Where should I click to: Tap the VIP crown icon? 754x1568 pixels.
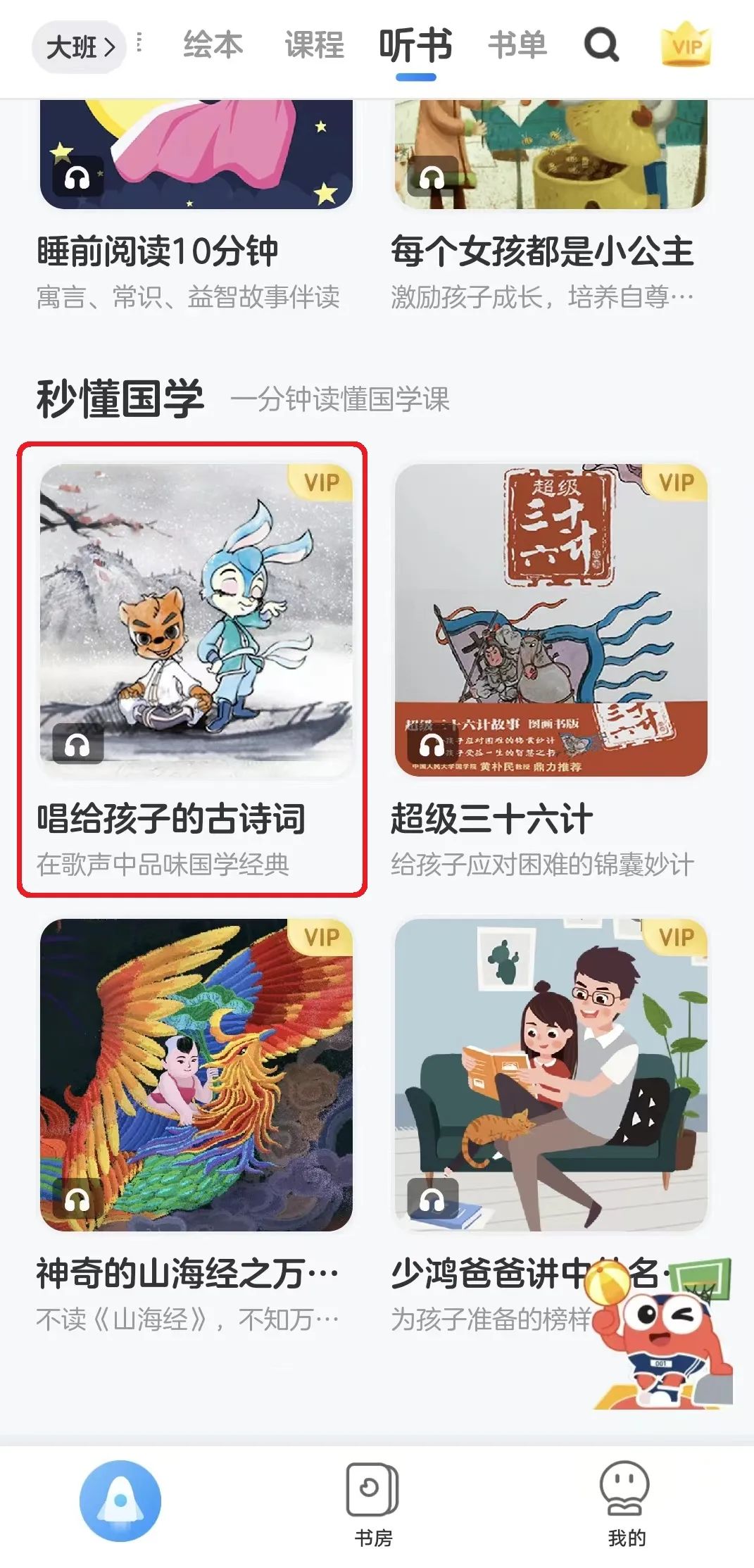coord(686,44)
